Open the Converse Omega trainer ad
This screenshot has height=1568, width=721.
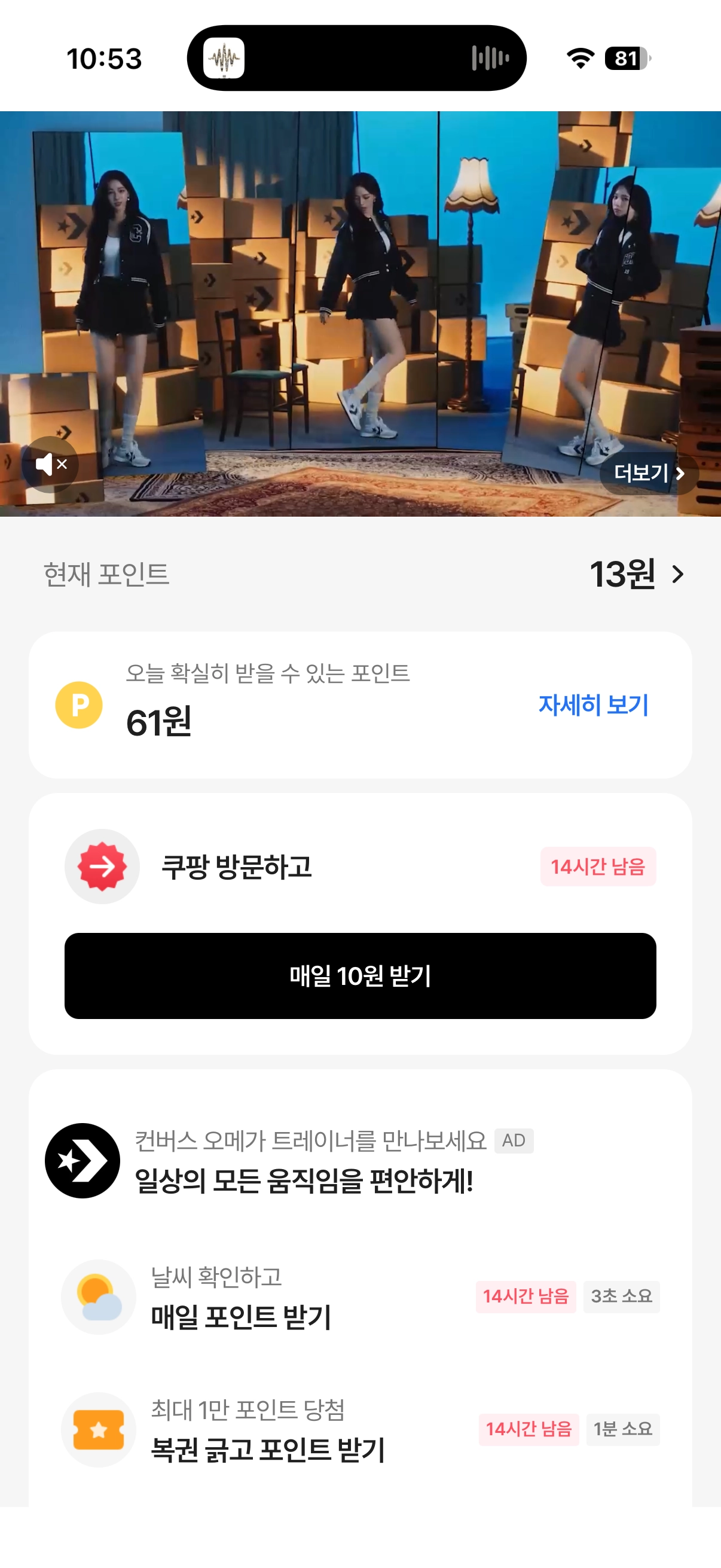click(x=304, y=1161)
